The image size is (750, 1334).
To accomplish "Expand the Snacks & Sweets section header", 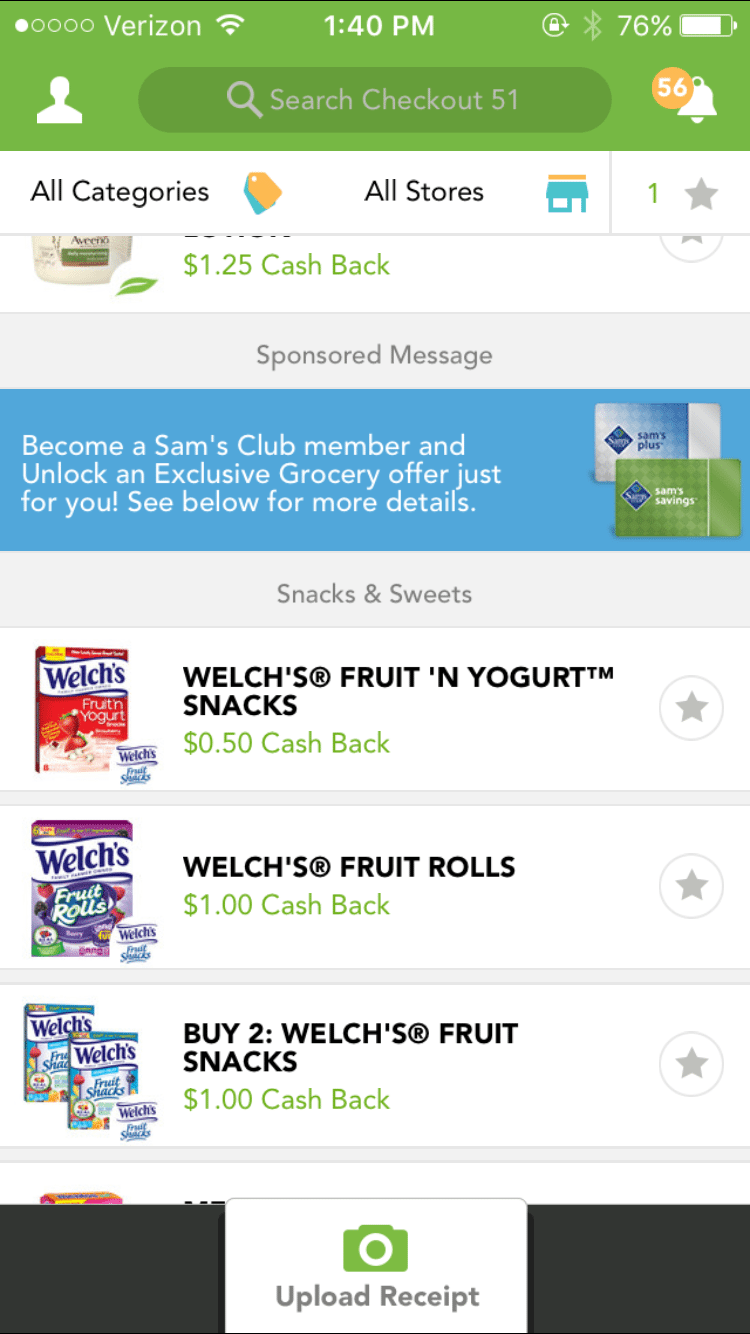I will click(374, 594).
